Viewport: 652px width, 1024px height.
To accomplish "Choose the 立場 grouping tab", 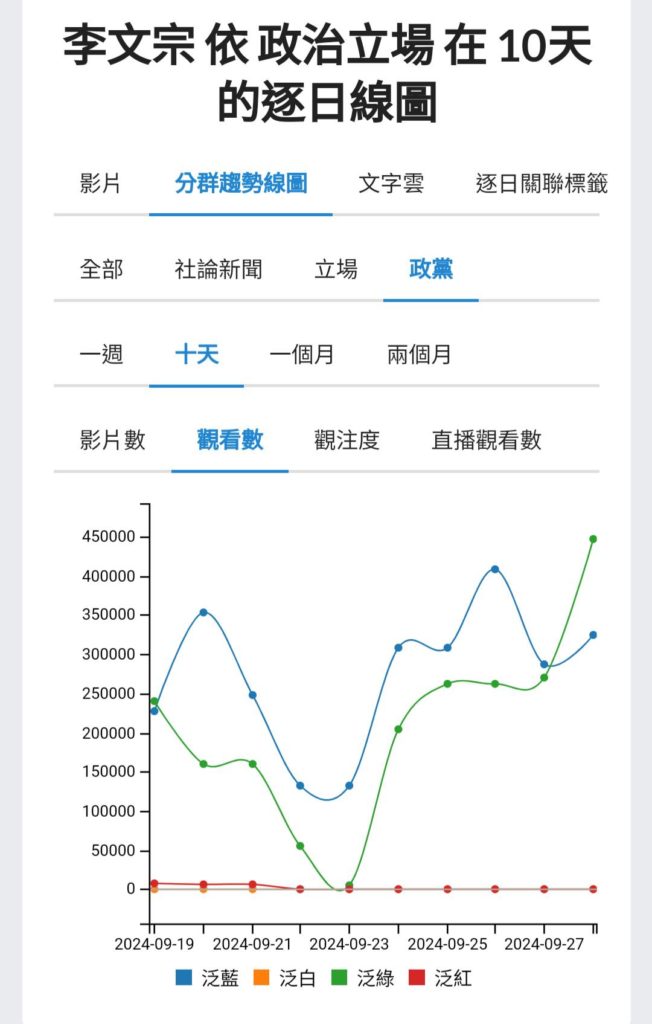I will [336, 269].
